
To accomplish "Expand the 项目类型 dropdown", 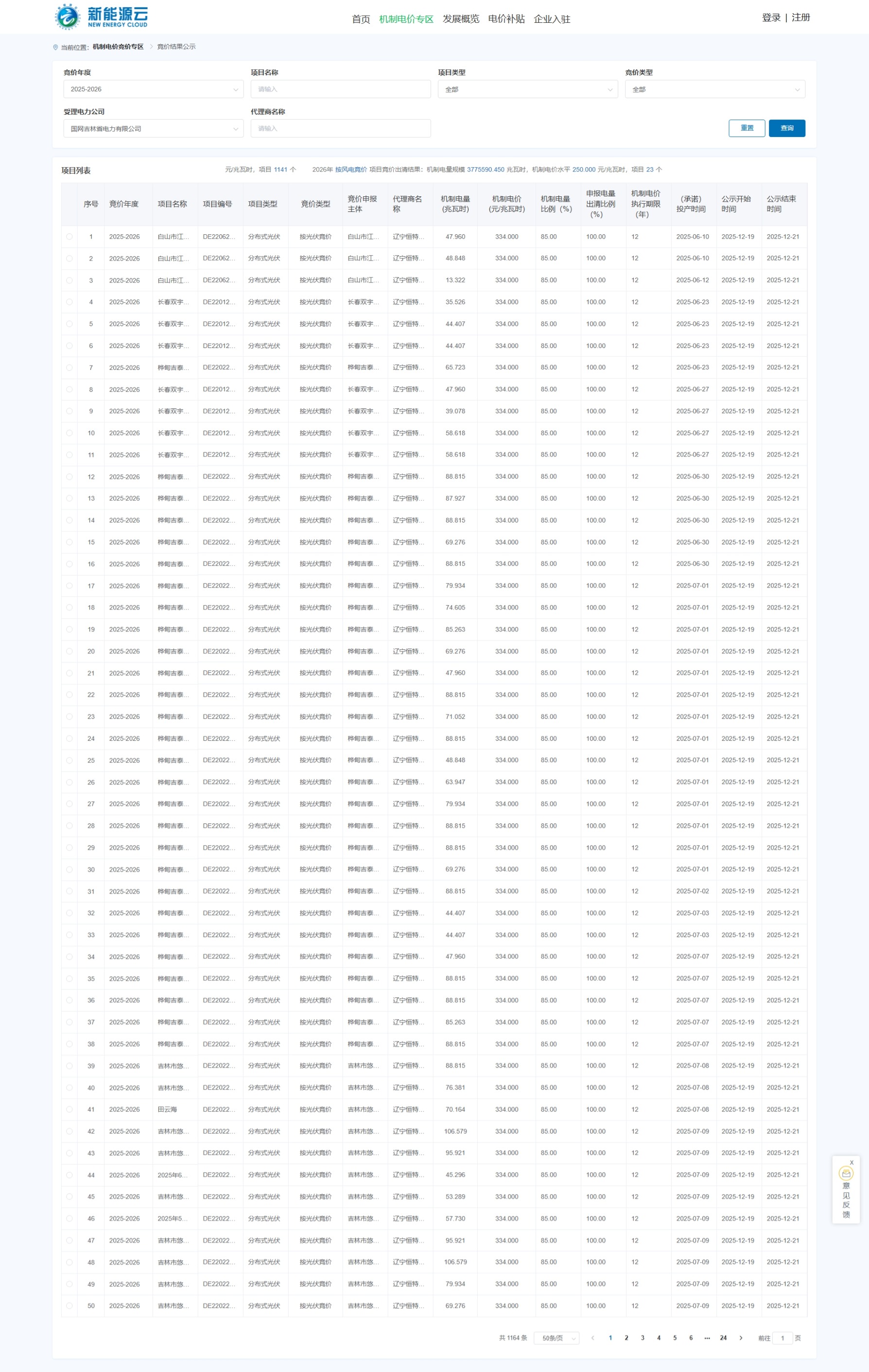I will point(528,89).
